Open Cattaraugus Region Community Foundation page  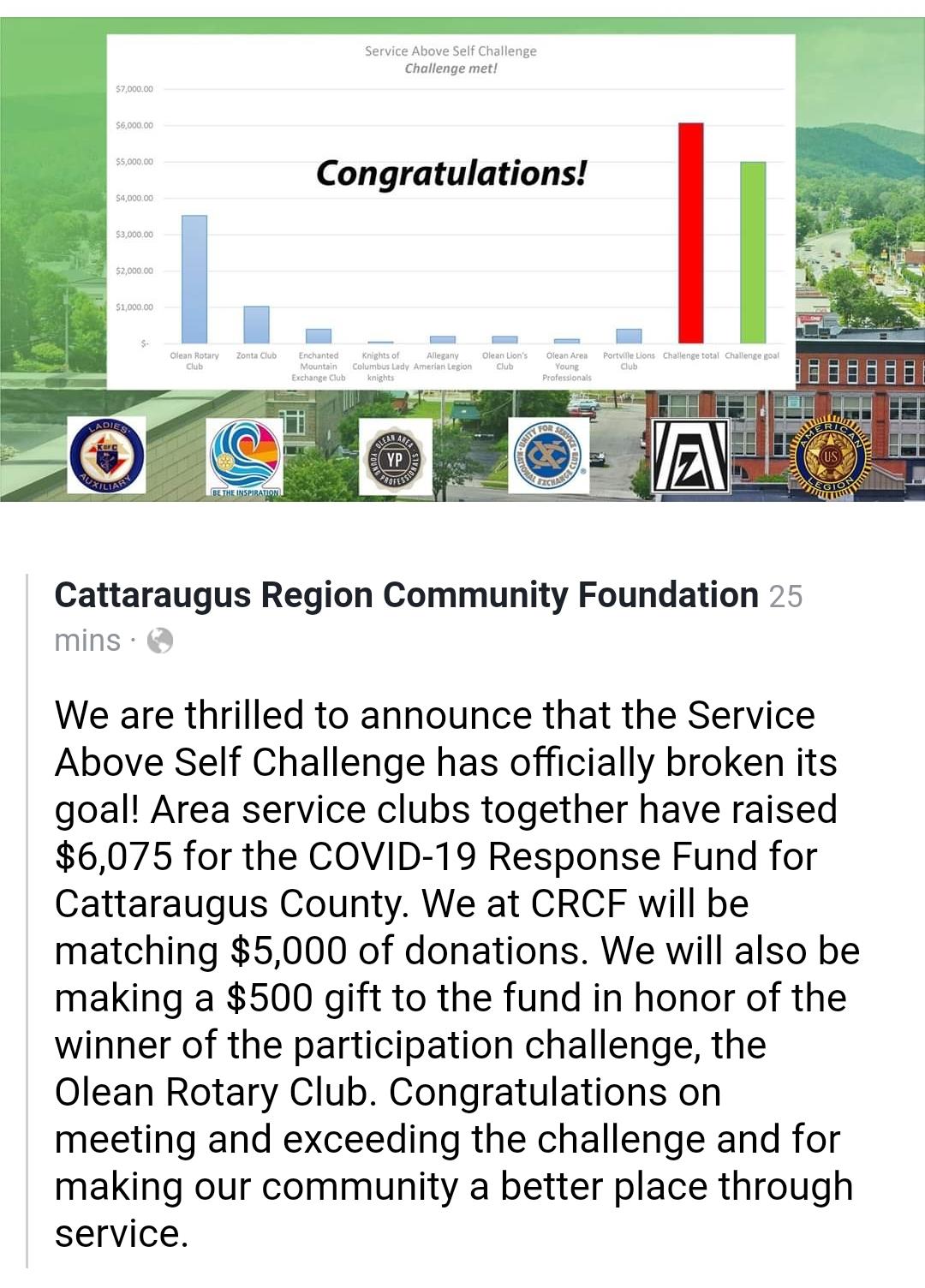(x=406, y=595)
